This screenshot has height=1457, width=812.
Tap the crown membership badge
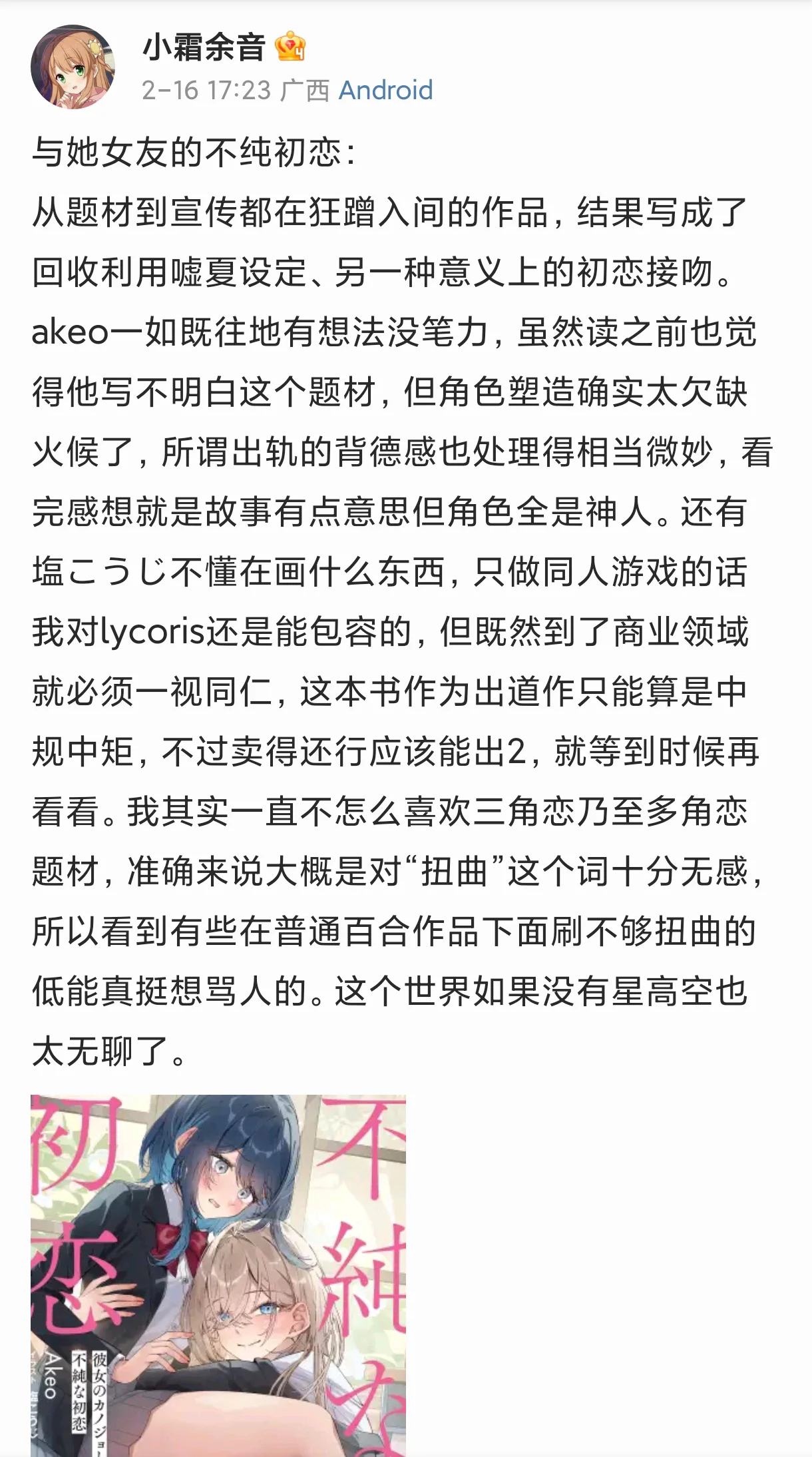(291, 47)
